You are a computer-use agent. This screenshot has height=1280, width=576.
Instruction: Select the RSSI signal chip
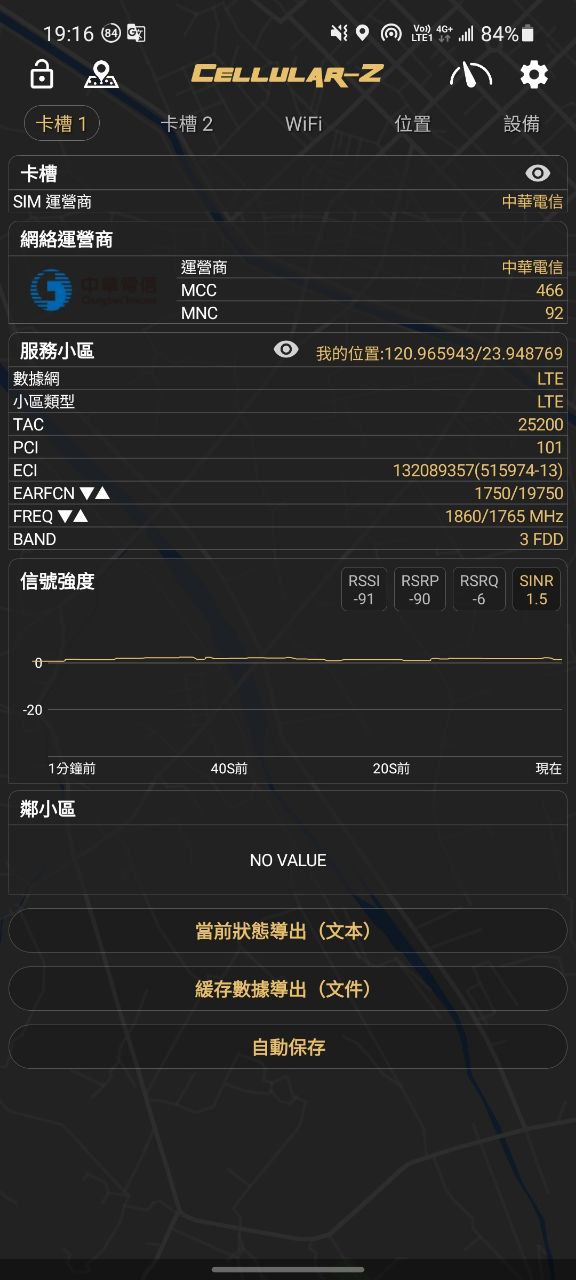364,589
